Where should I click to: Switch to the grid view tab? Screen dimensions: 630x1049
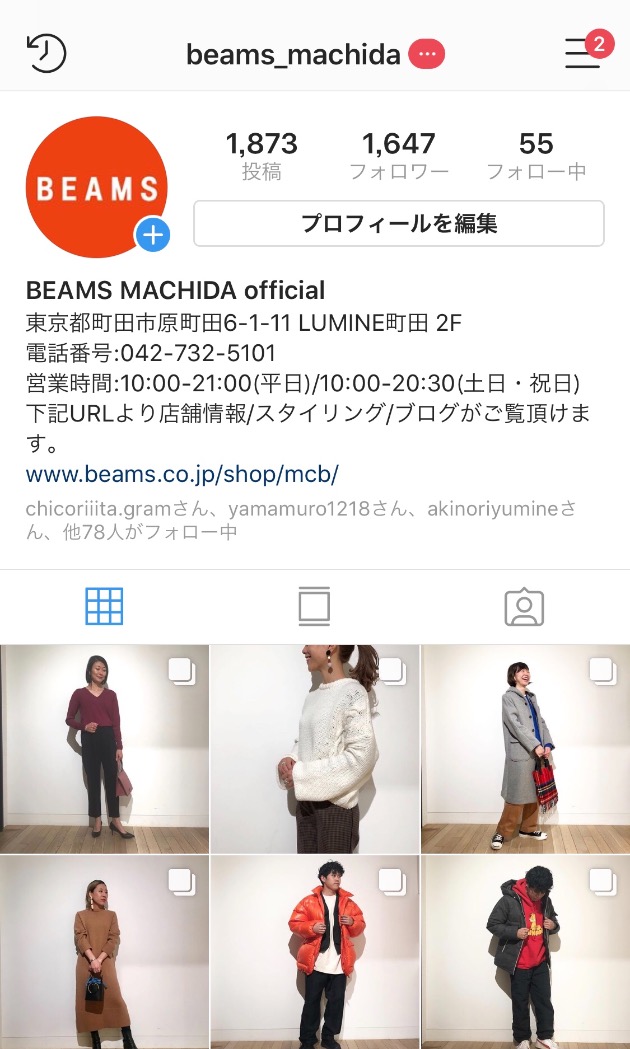(104, 606)
